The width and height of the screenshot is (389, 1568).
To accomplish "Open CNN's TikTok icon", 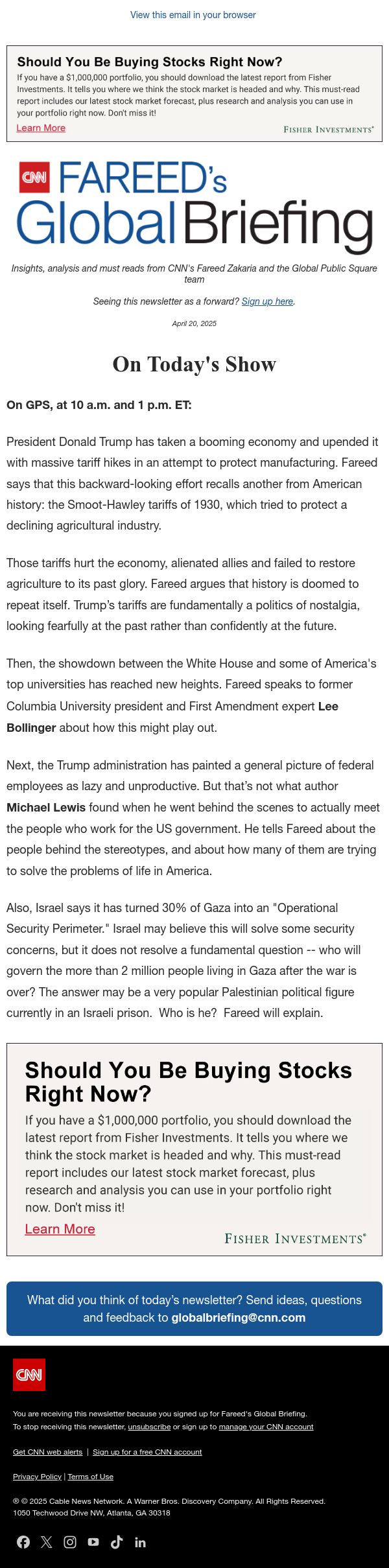I will click(117, 1541).
